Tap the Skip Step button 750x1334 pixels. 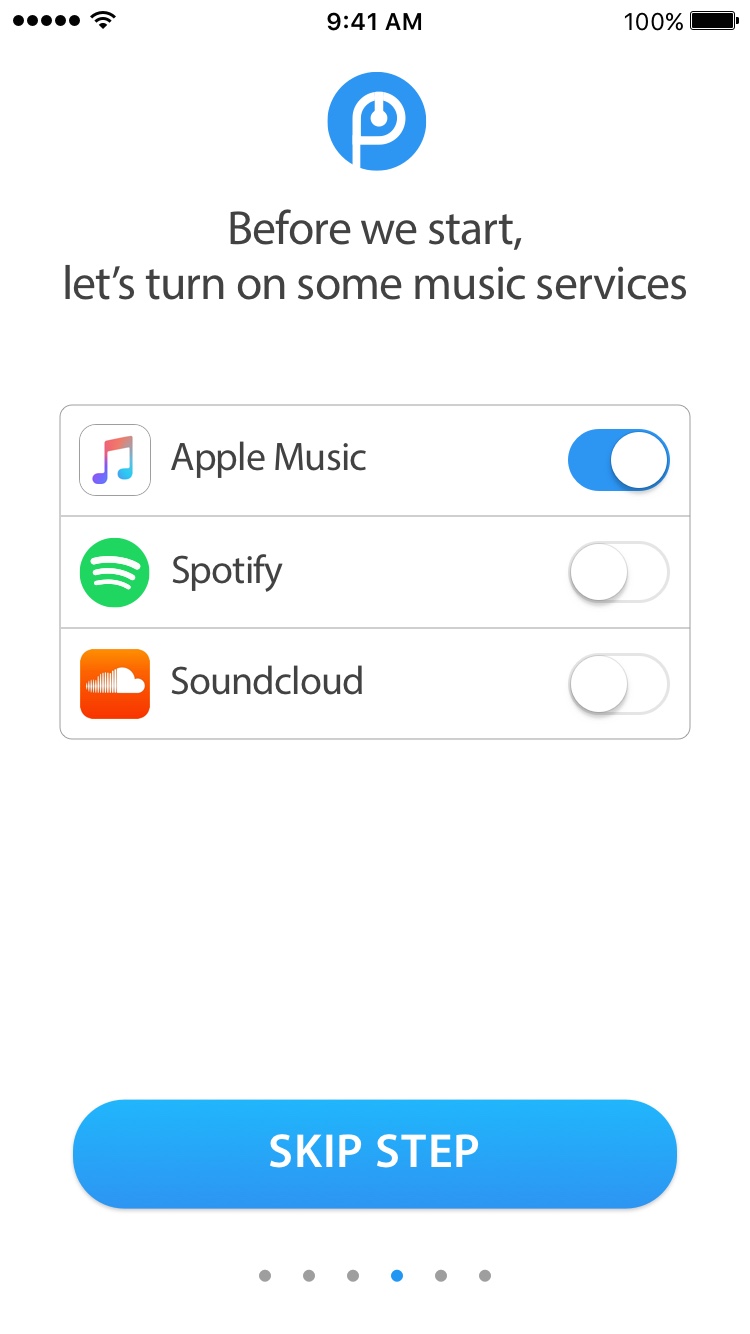tap(375, 1153)
